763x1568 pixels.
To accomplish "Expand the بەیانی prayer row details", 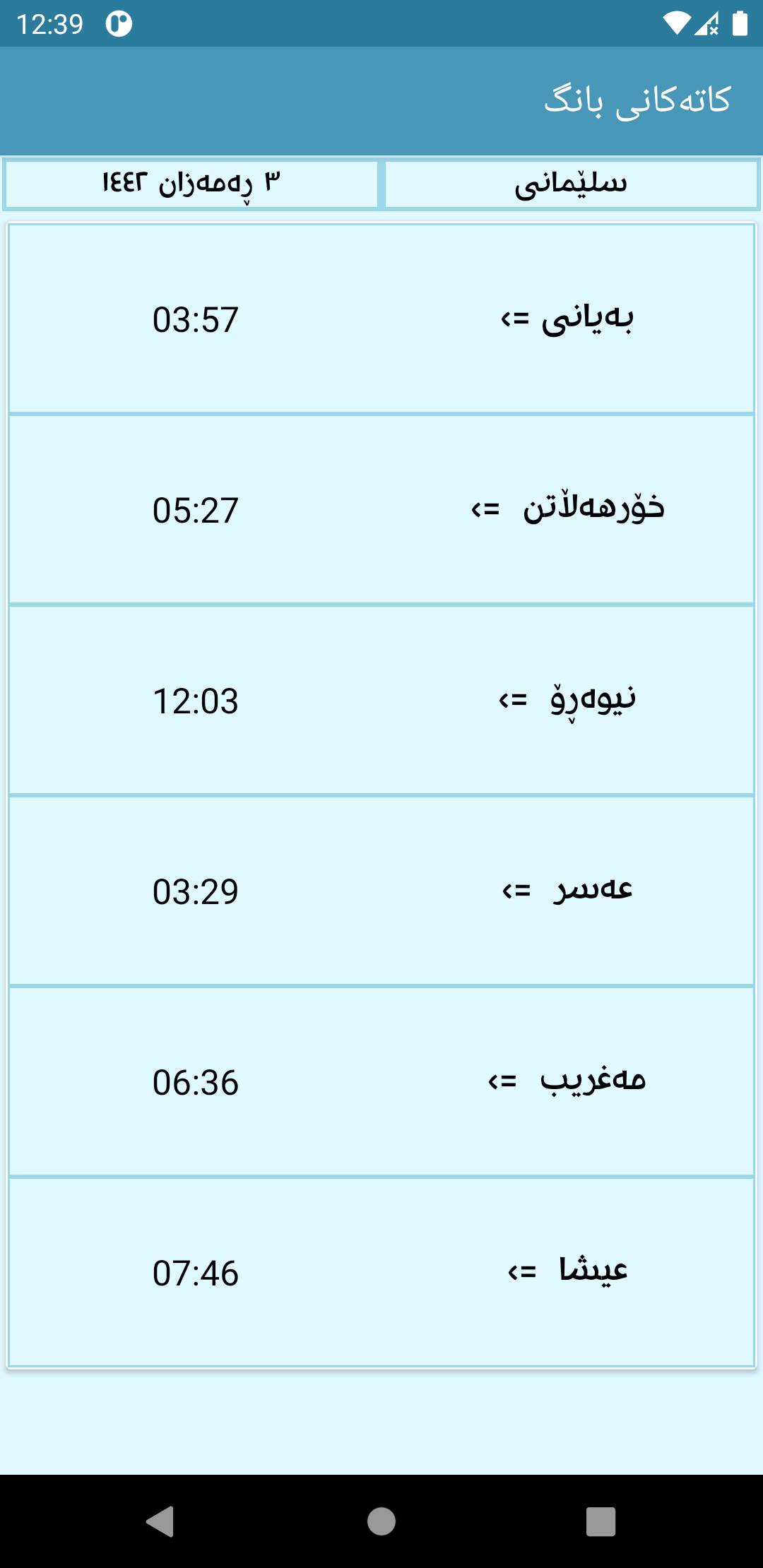I will [x=381, y=318].
